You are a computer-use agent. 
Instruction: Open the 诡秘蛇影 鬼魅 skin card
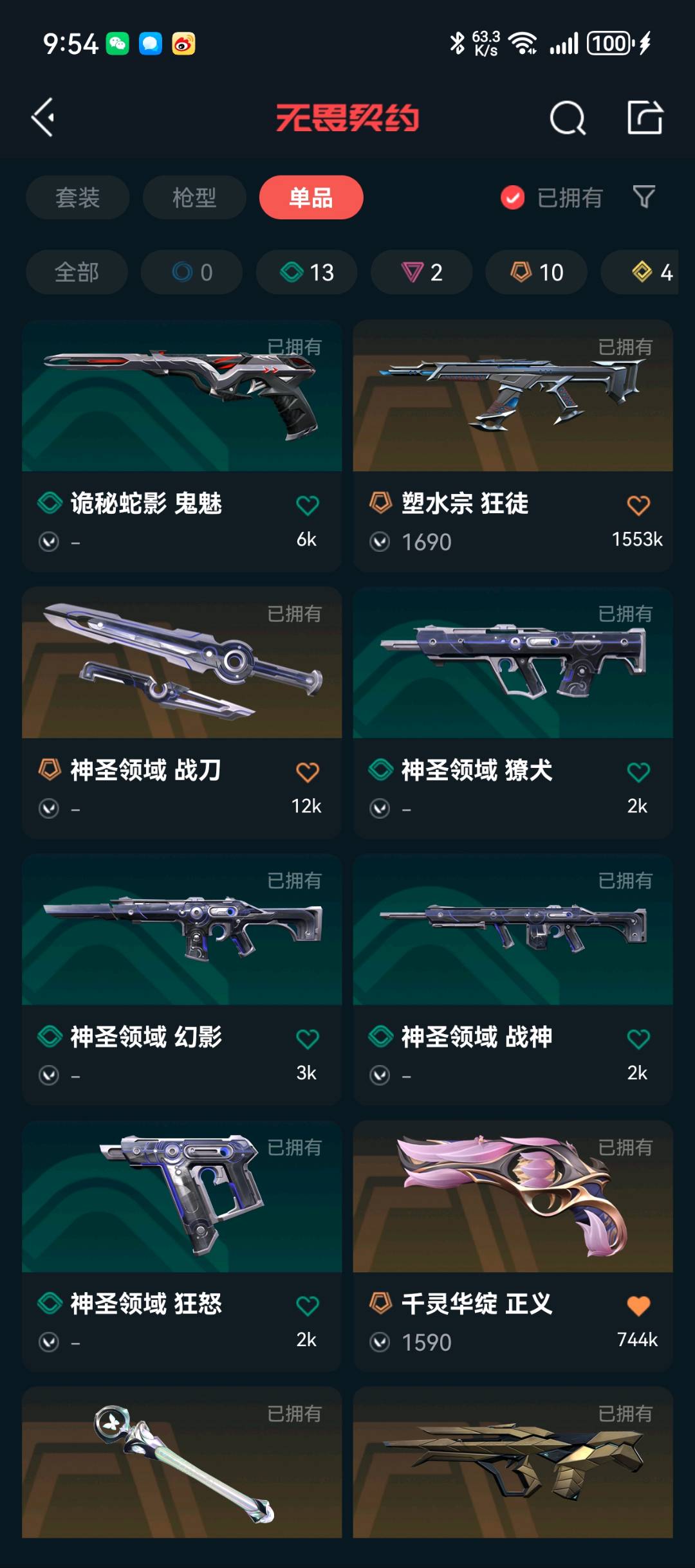[181, 396]
